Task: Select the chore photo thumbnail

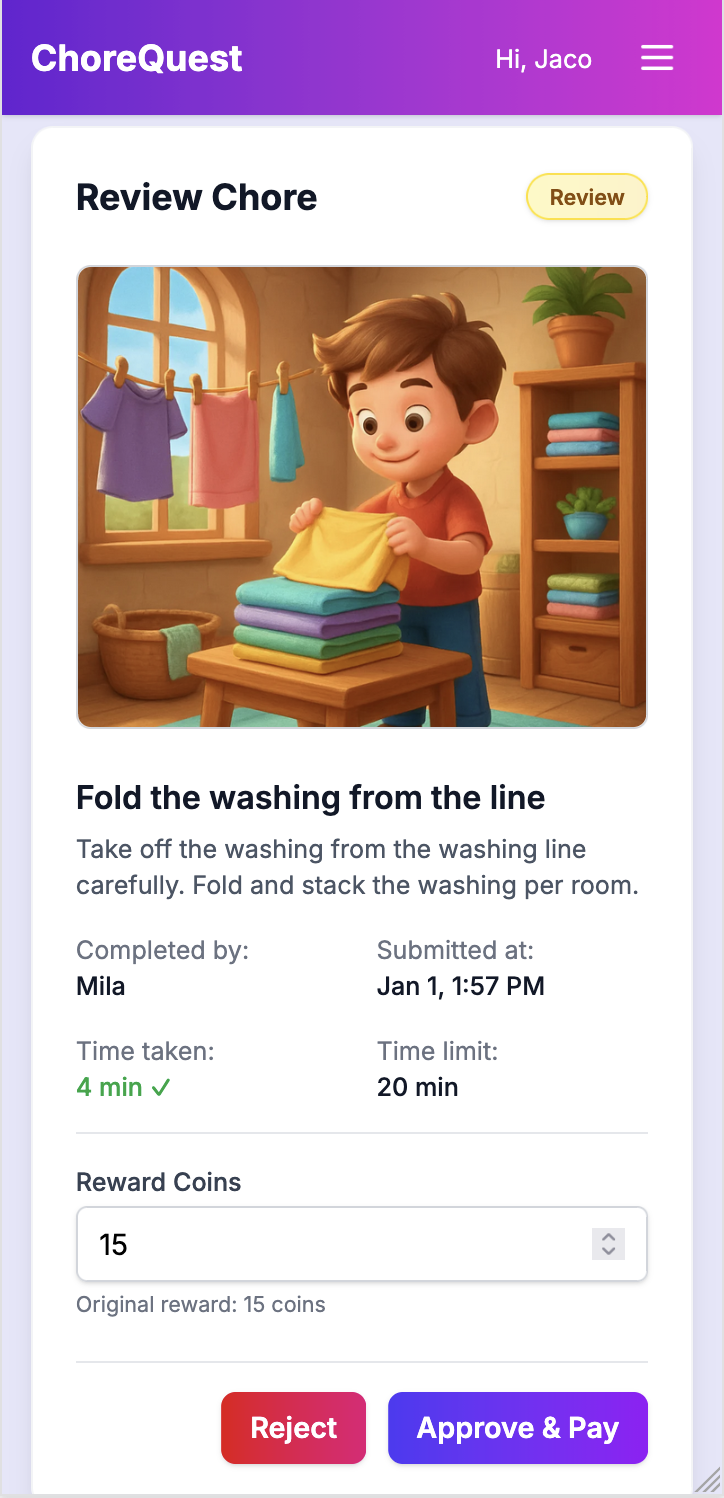Action: click(362, 495)
